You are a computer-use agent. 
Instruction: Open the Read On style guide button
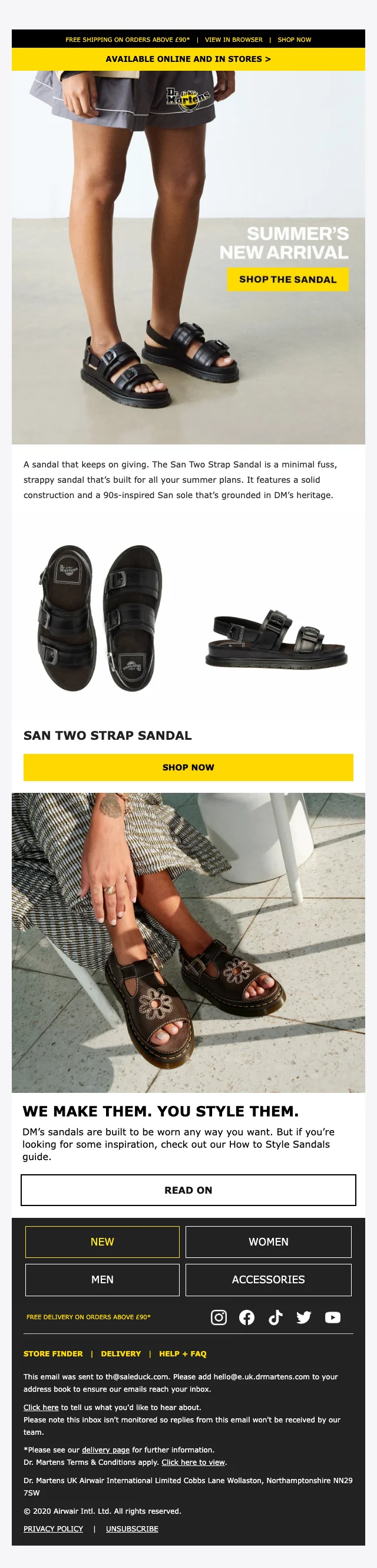pos(188,1190)
